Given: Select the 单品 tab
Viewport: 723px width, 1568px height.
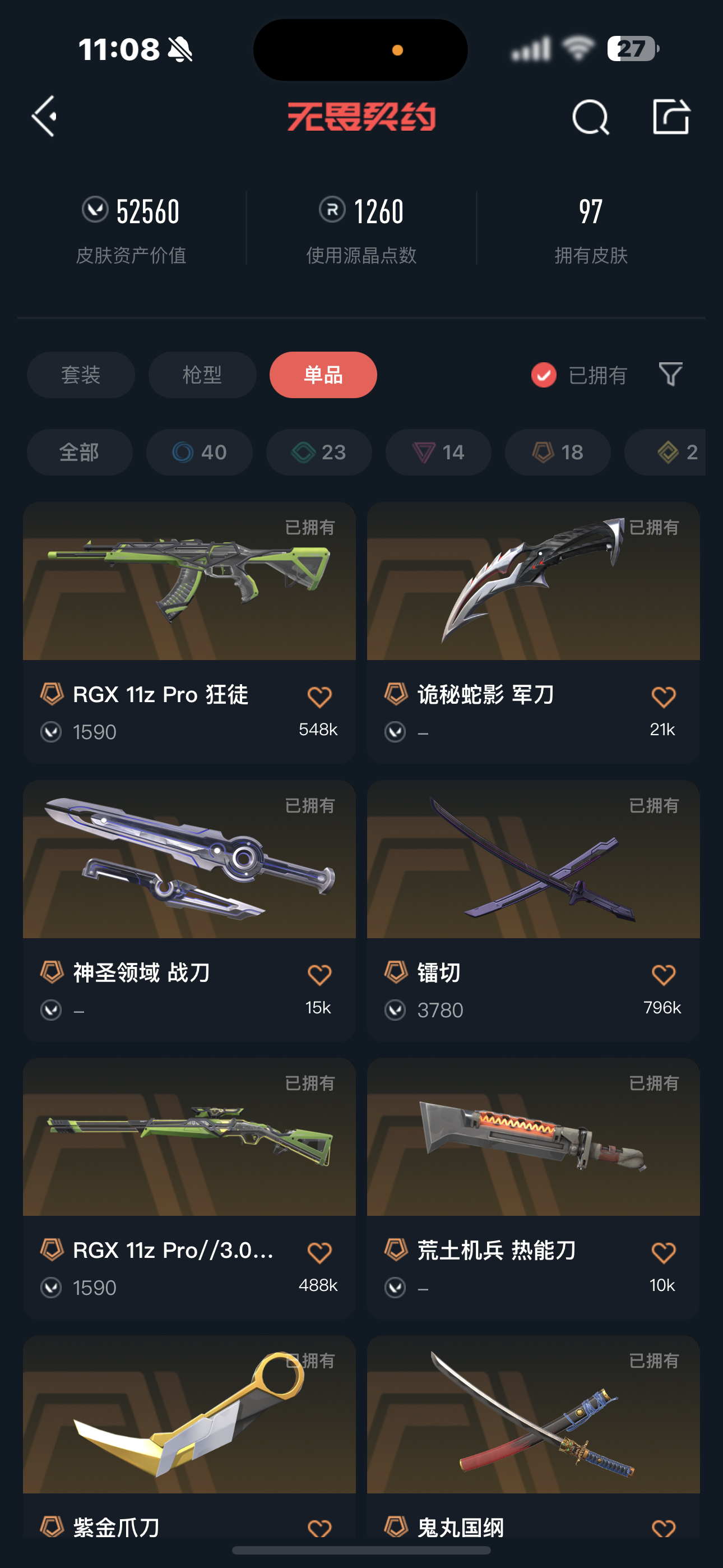Looking at the screenshot, I should [x=323, y=375].
